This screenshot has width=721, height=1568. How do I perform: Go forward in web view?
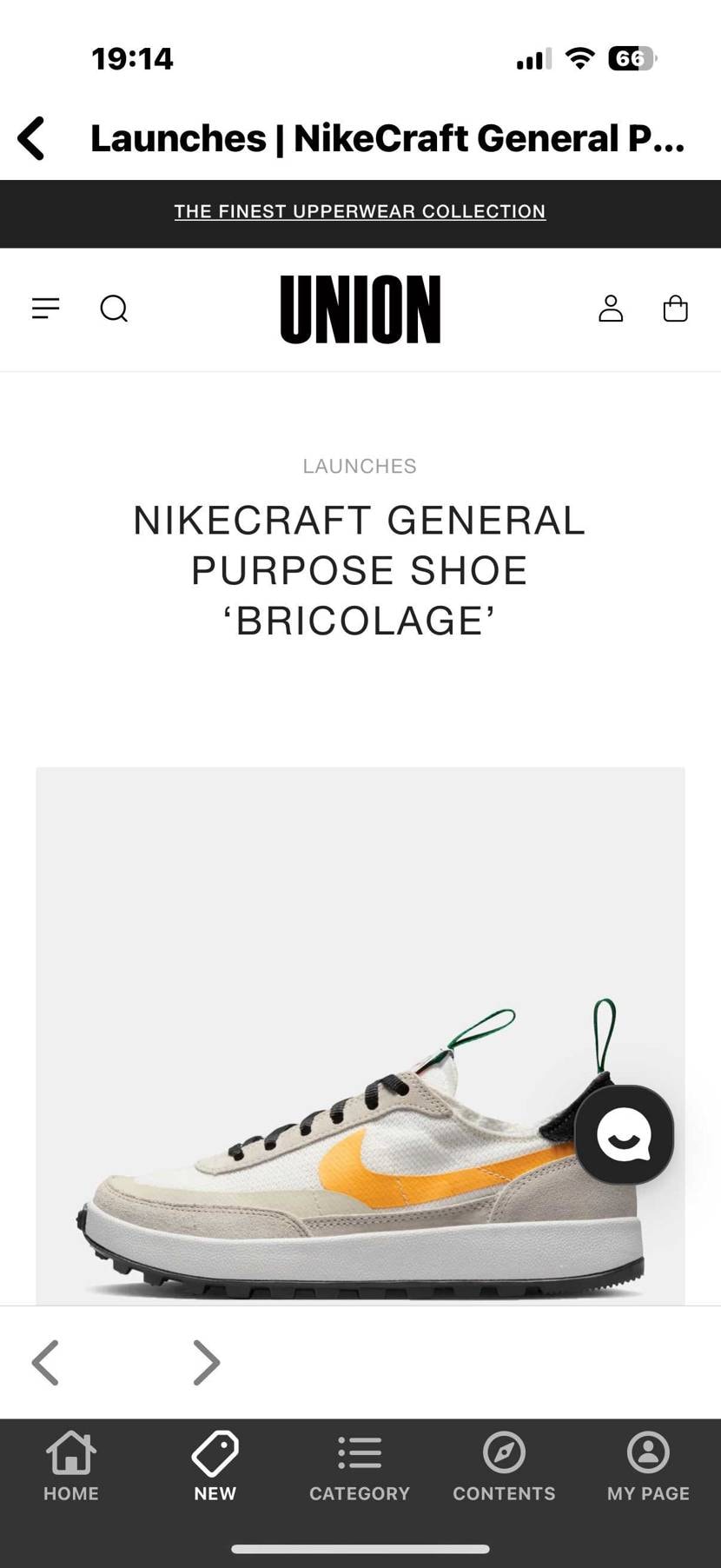click(206, 1362)
